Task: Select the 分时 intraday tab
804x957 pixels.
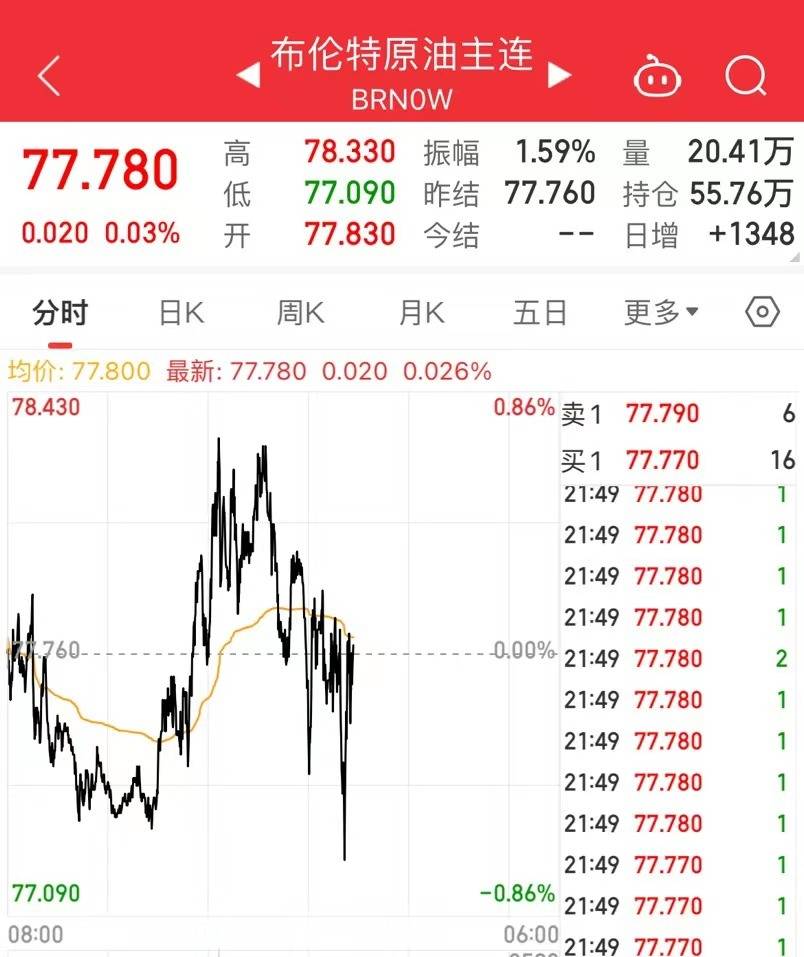Action: tap(57, 312)
